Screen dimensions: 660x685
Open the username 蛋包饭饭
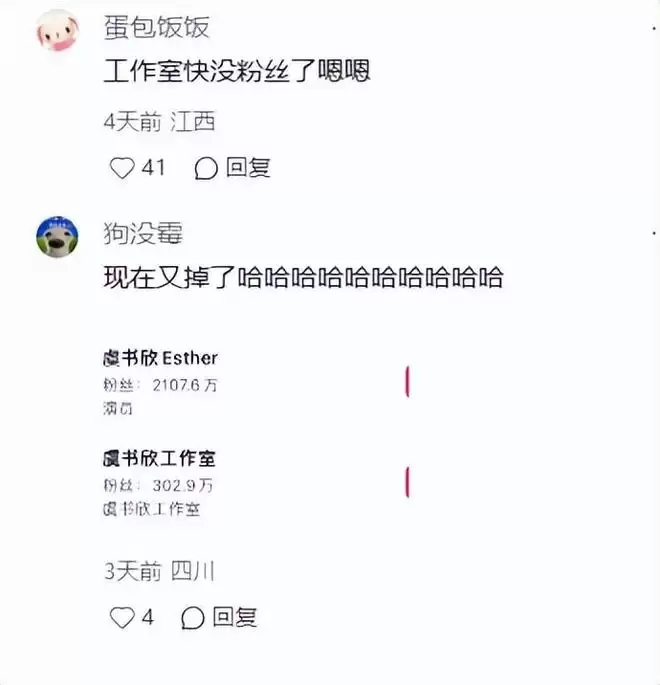(156, 26)
